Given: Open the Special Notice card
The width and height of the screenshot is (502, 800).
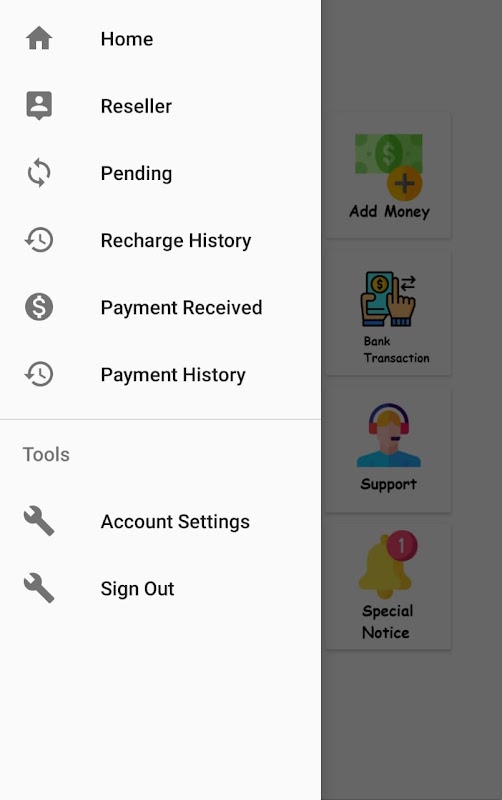Looking at the screenshot, I should [389, 587].
